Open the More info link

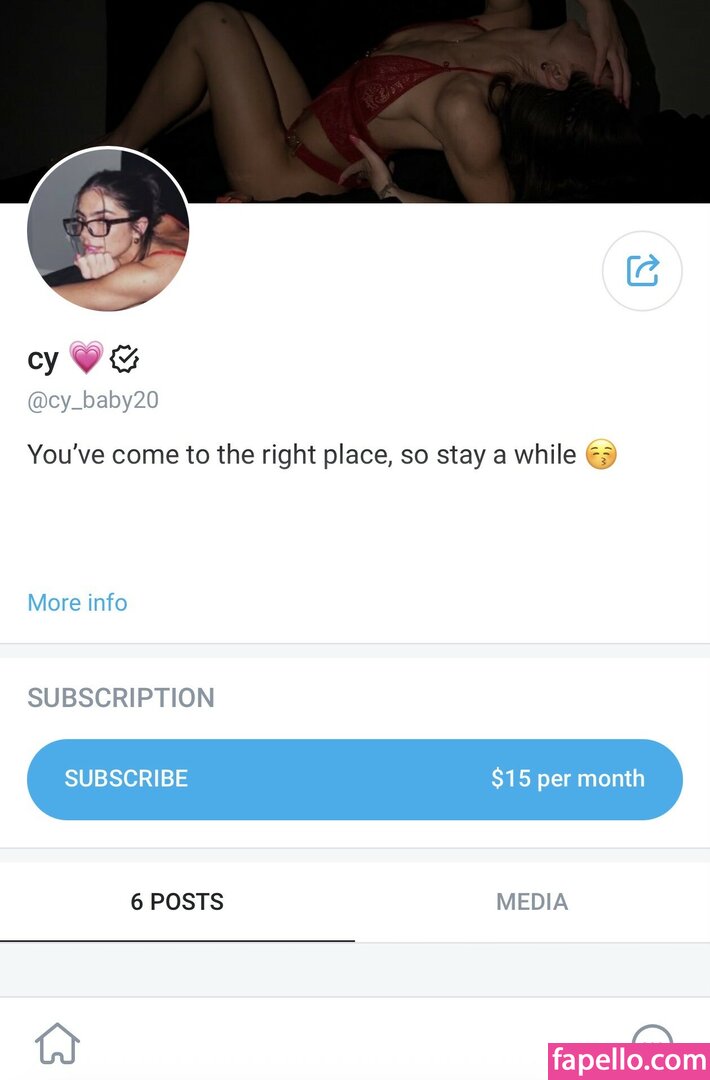tap(77, 603)
